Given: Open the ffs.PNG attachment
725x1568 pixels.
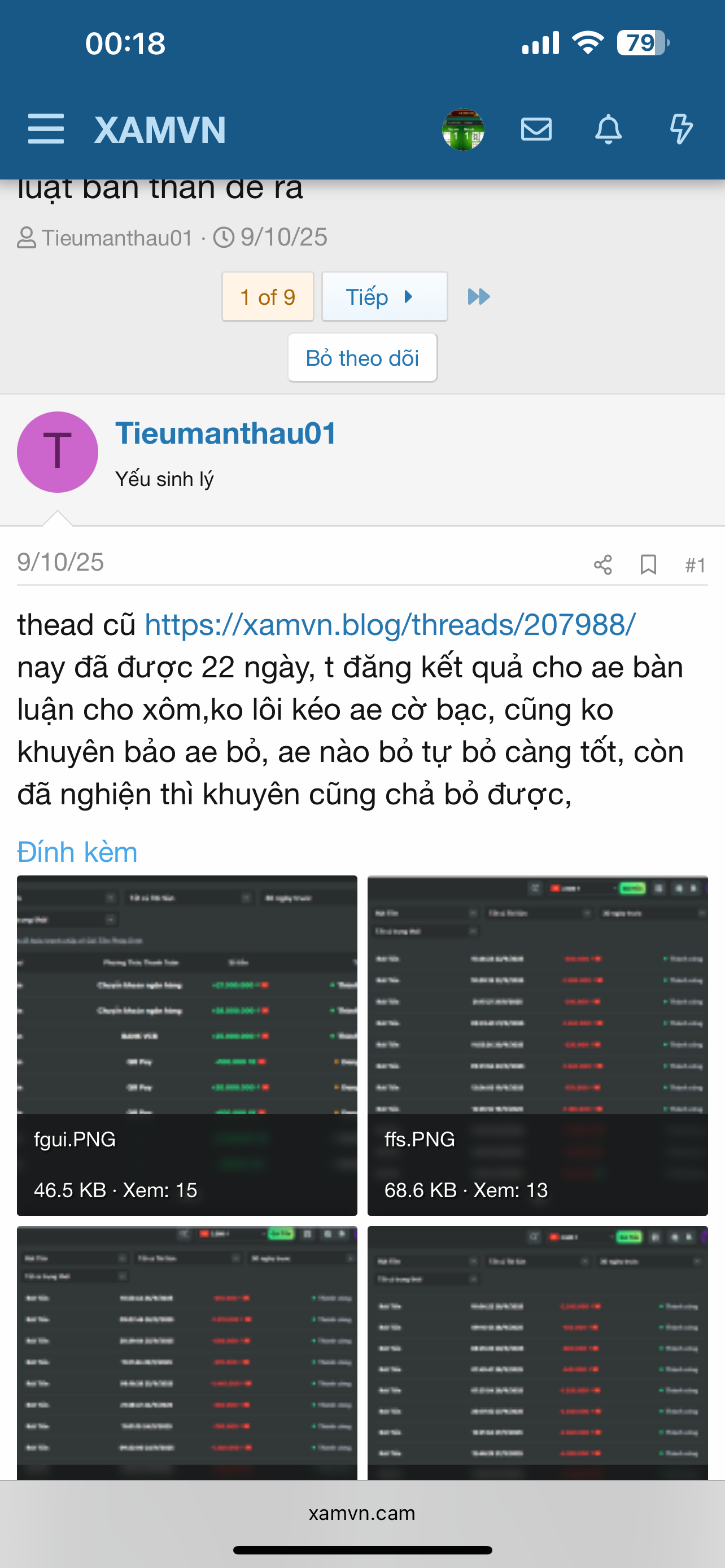Looking at the screenshot, I should (537, 1045).
